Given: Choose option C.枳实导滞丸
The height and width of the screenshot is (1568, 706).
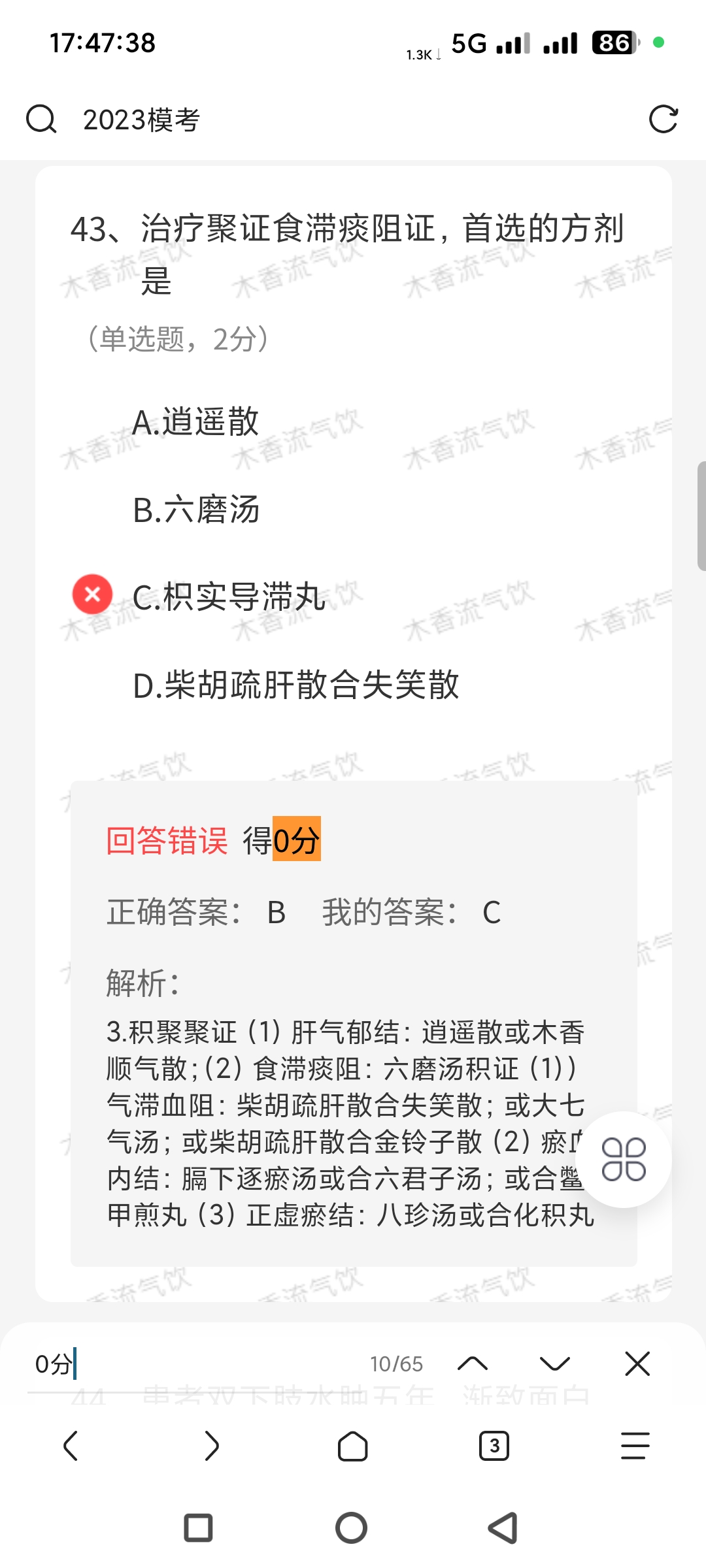Looking at the screenshot, I should (x=229, y=596).
